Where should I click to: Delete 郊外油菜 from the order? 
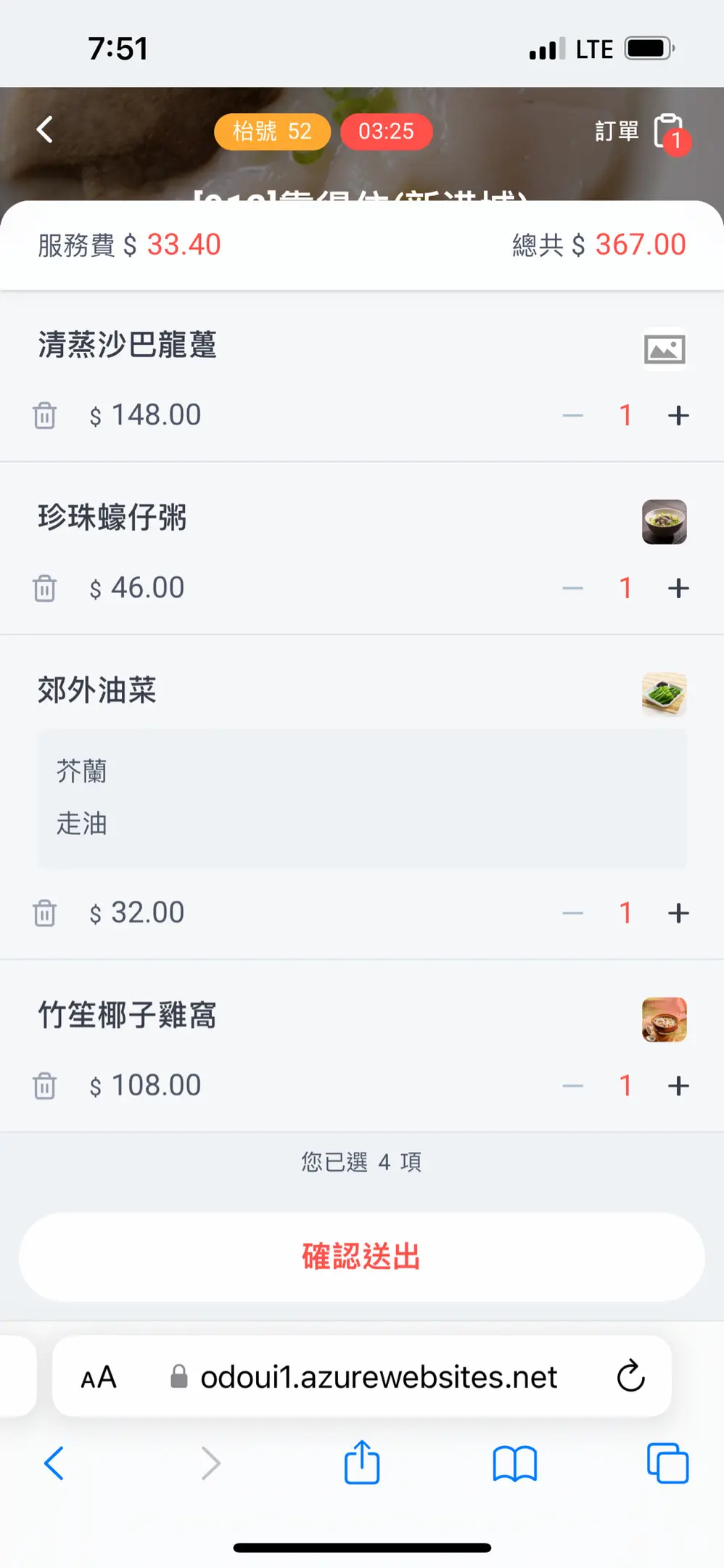(x=44, y=913)
